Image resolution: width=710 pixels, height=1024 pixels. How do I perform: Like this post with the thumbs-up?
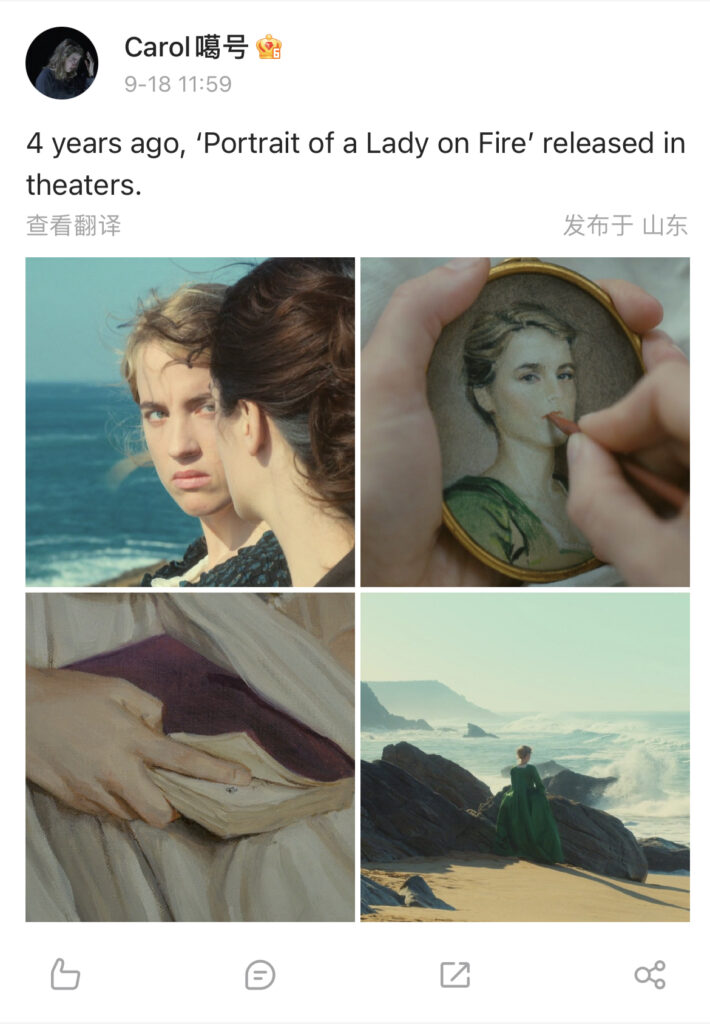[x=65, y=974]
